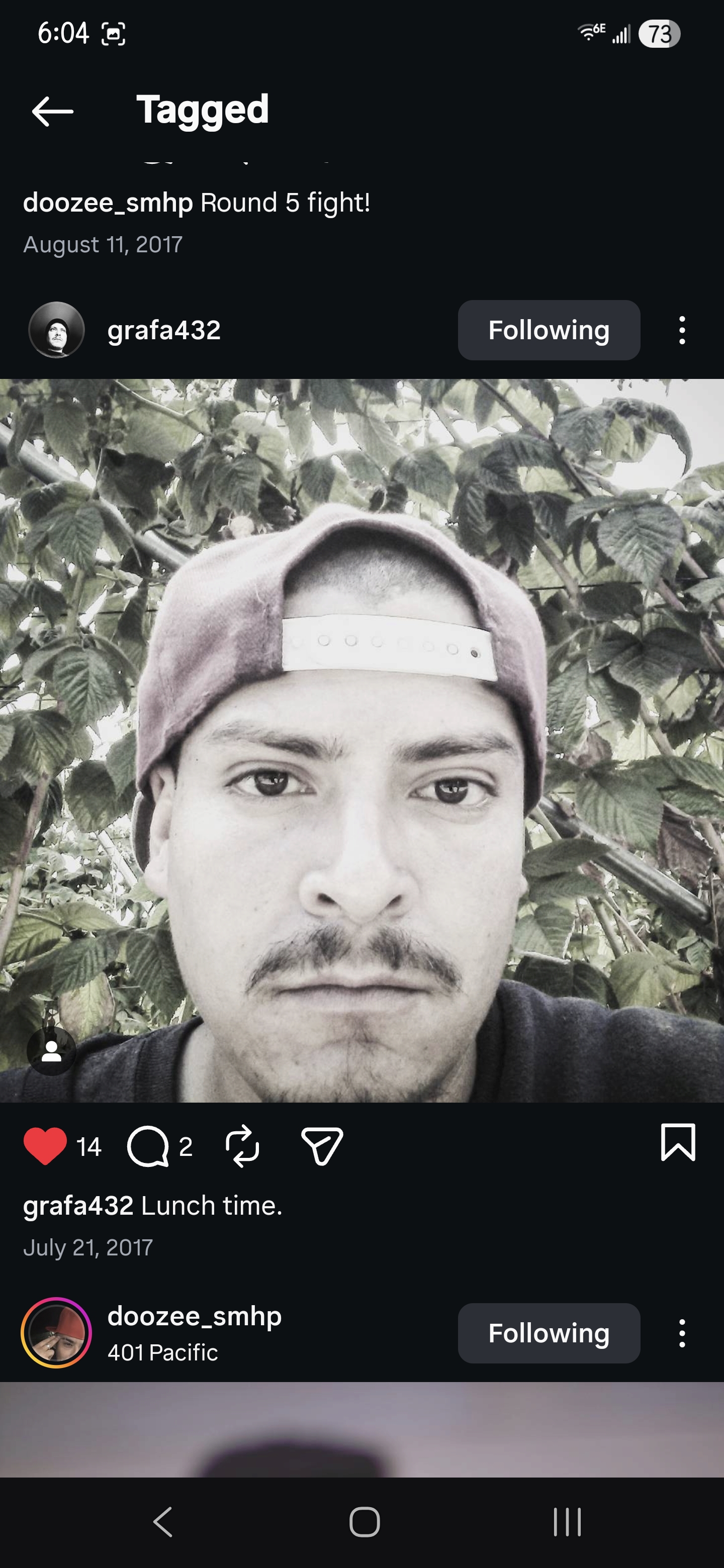Open doozee_smhp's story avatar ring
This screenshot has width=724, height=1568.
click(56, 1333)
